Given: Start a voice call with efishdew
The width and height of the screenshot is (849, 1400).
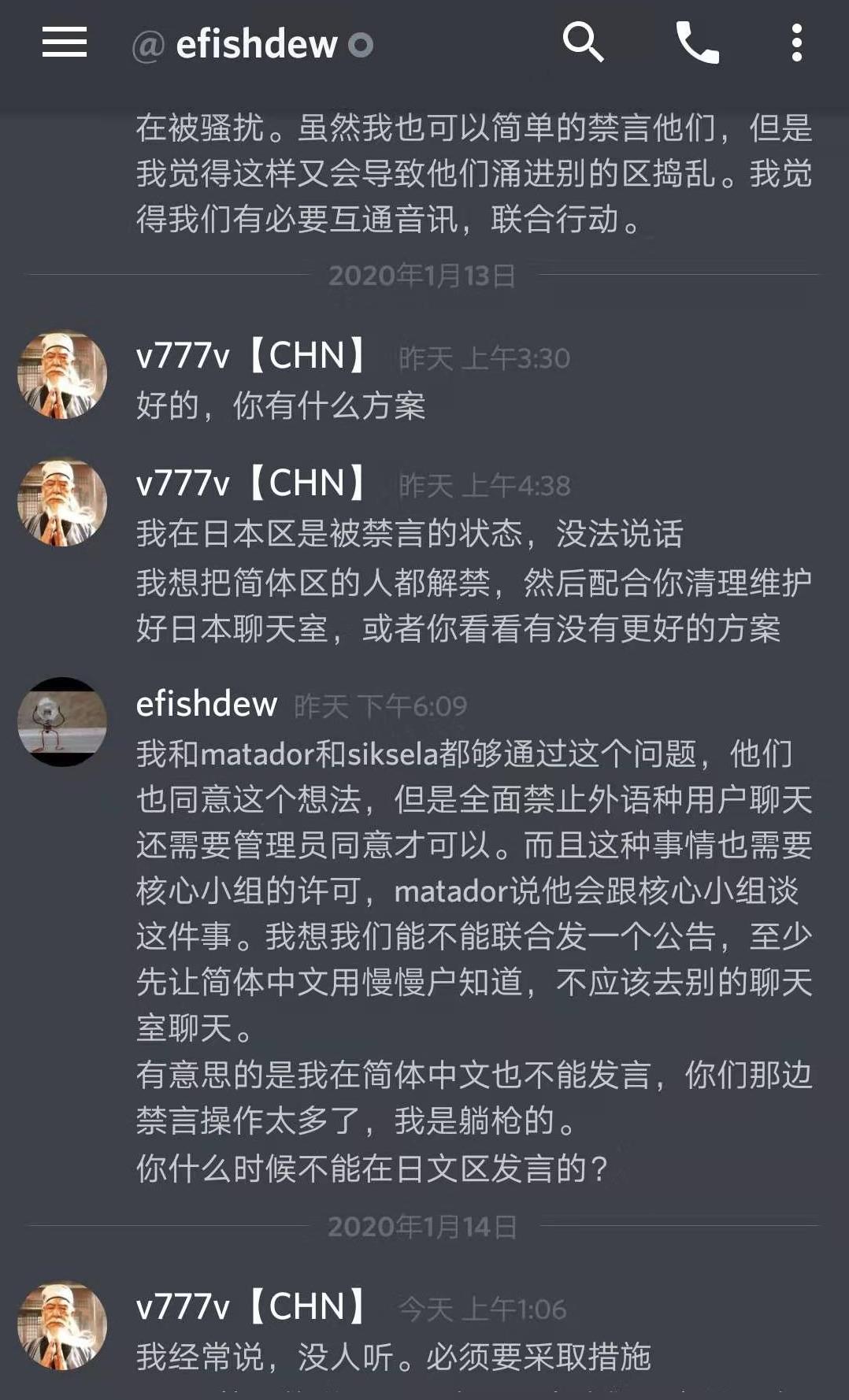Looking at the screenshot, I should tap(698, 43).
